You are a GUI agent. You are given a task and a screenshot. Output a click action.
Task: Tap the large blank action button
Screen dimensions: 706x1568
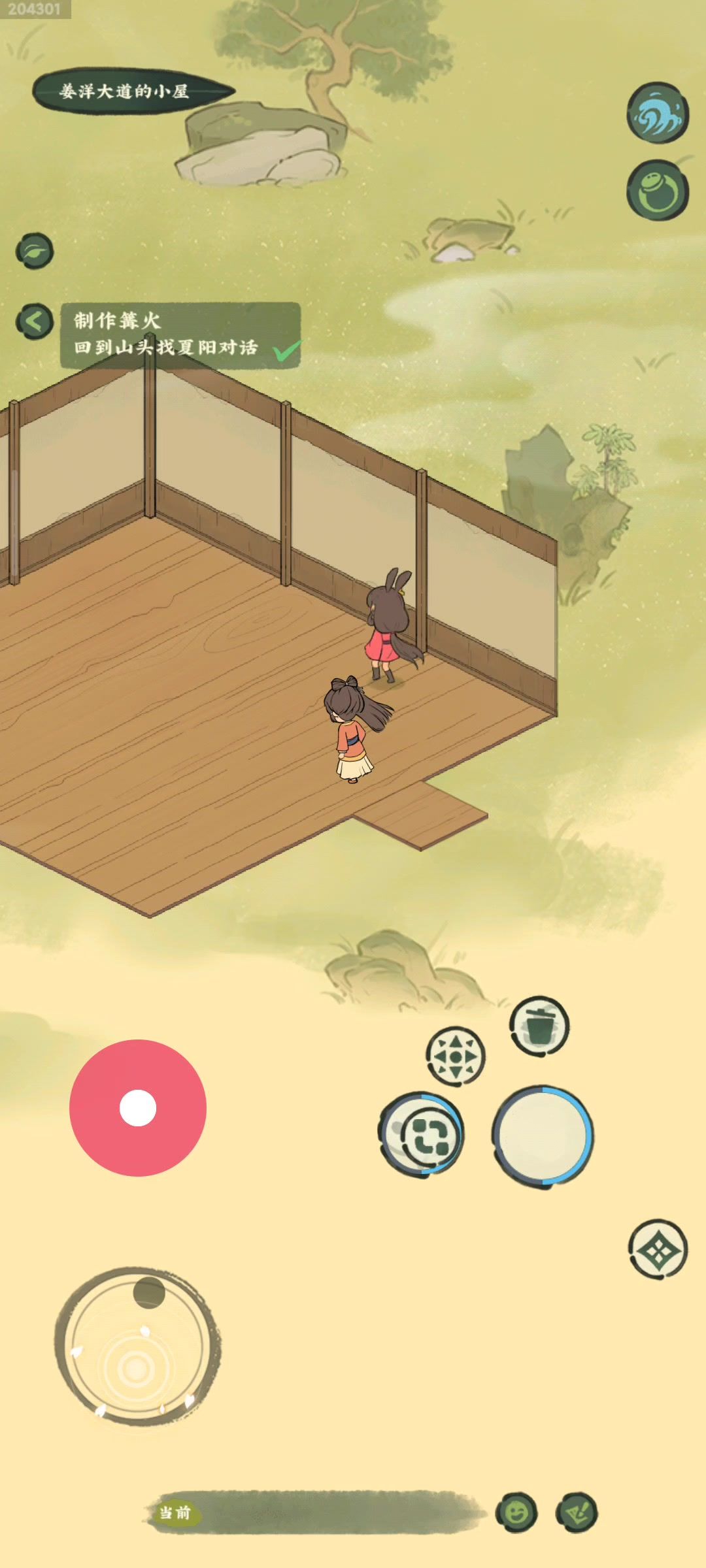543,1136
